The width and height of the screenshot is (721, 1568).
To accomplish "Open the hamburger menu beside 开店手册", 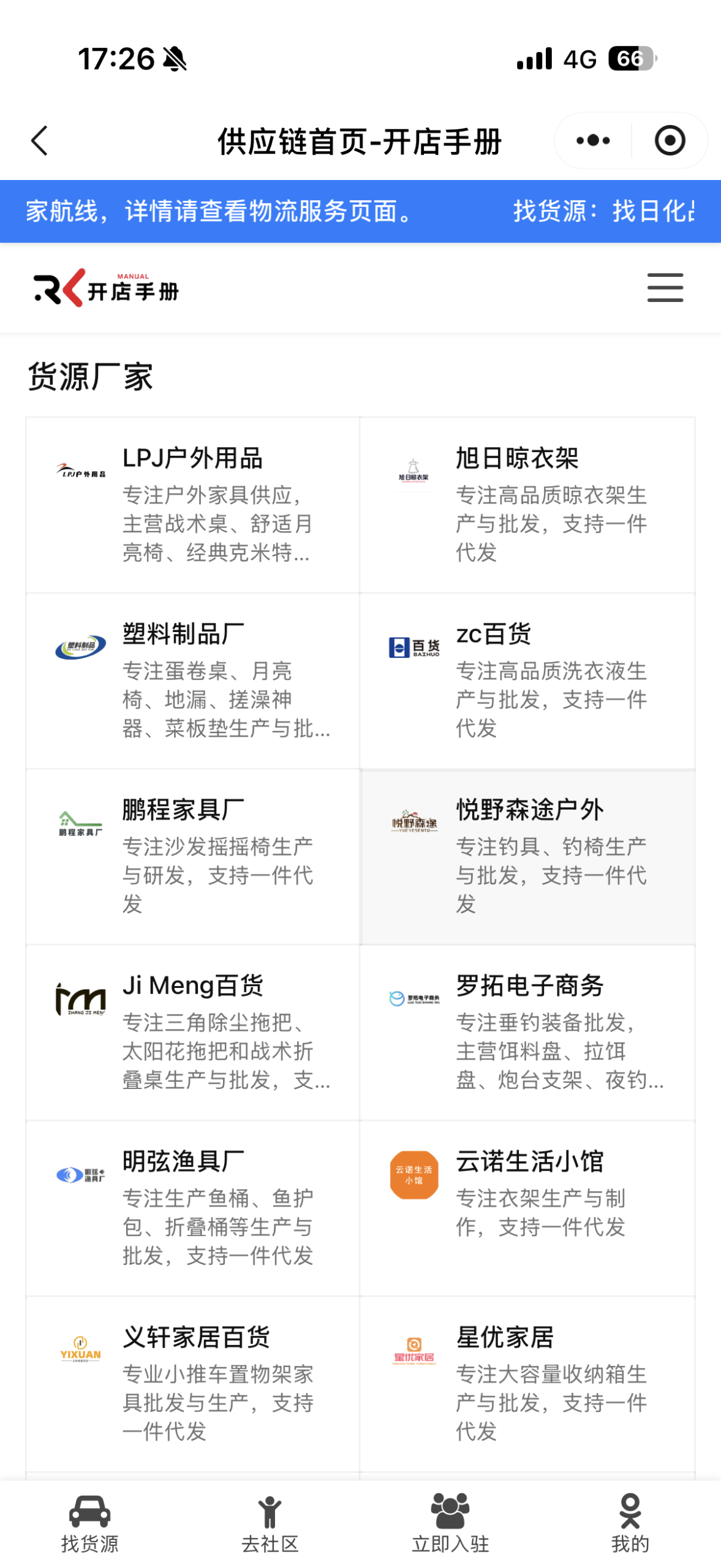I will [665, 287].
